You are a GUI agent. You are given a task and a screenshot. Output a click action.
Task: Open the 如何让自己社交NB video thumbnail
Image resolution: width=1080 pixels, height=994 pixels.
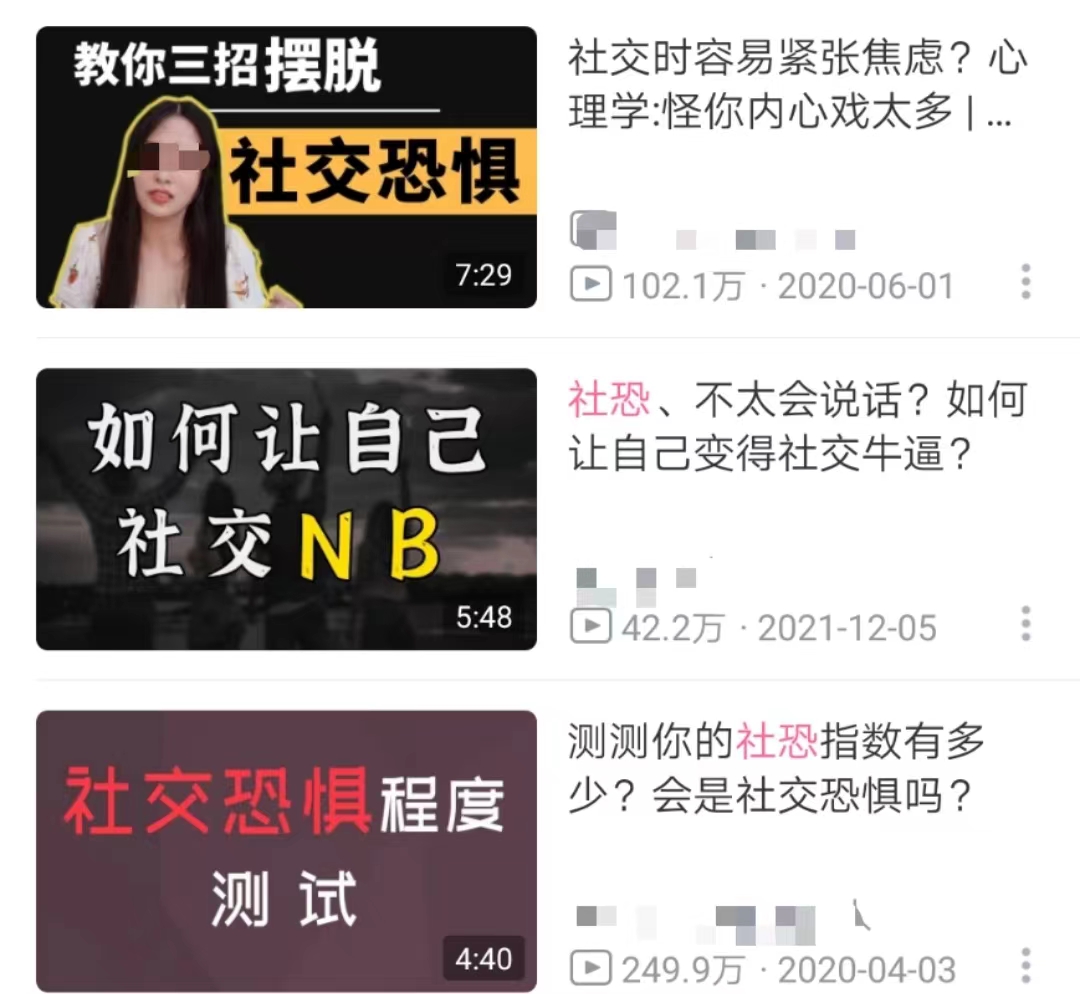click(286, 509)
